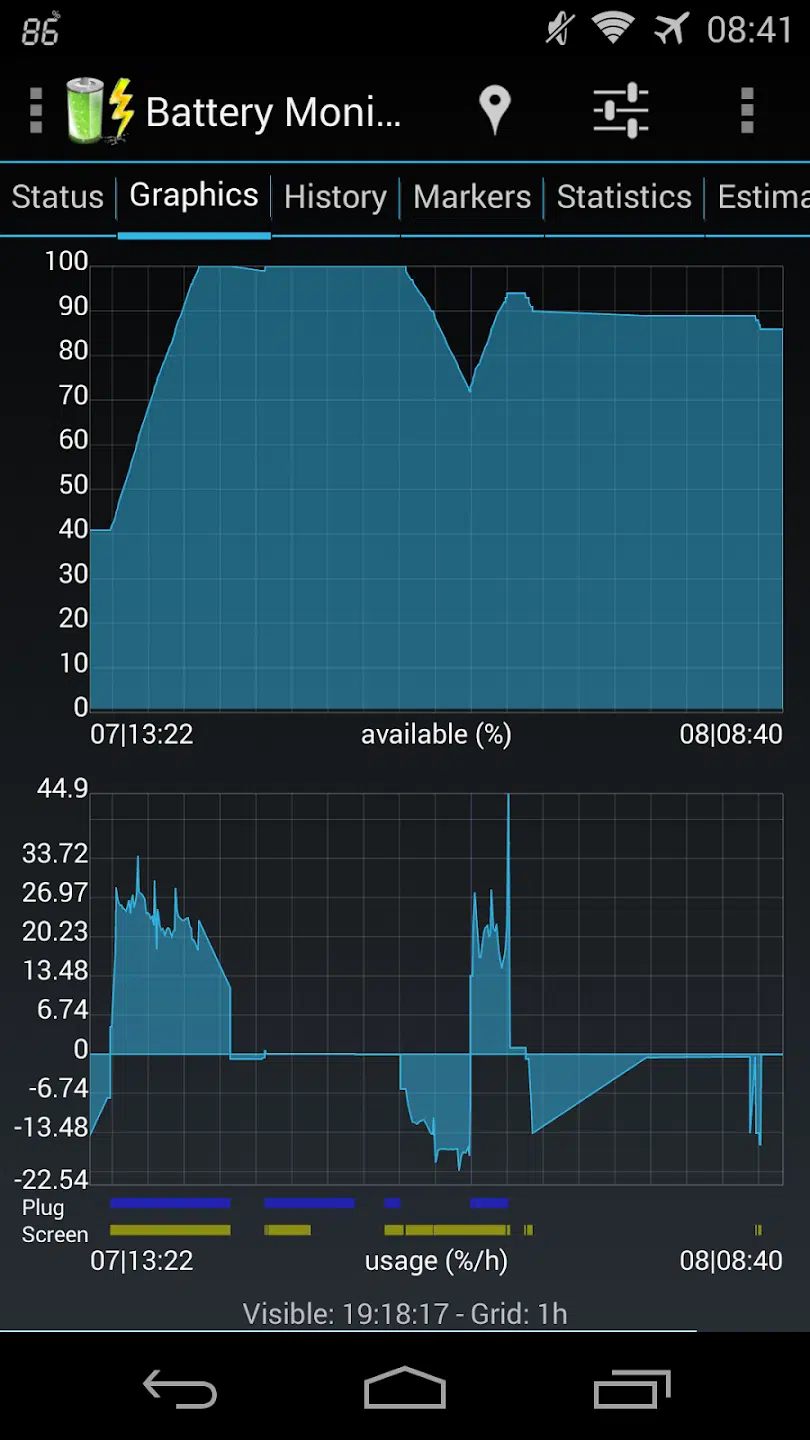The width and height of the screenshot is (810, 1440).
Task: Select the Graphics tab
Action: pyautogui.click(x=194, y=197)
